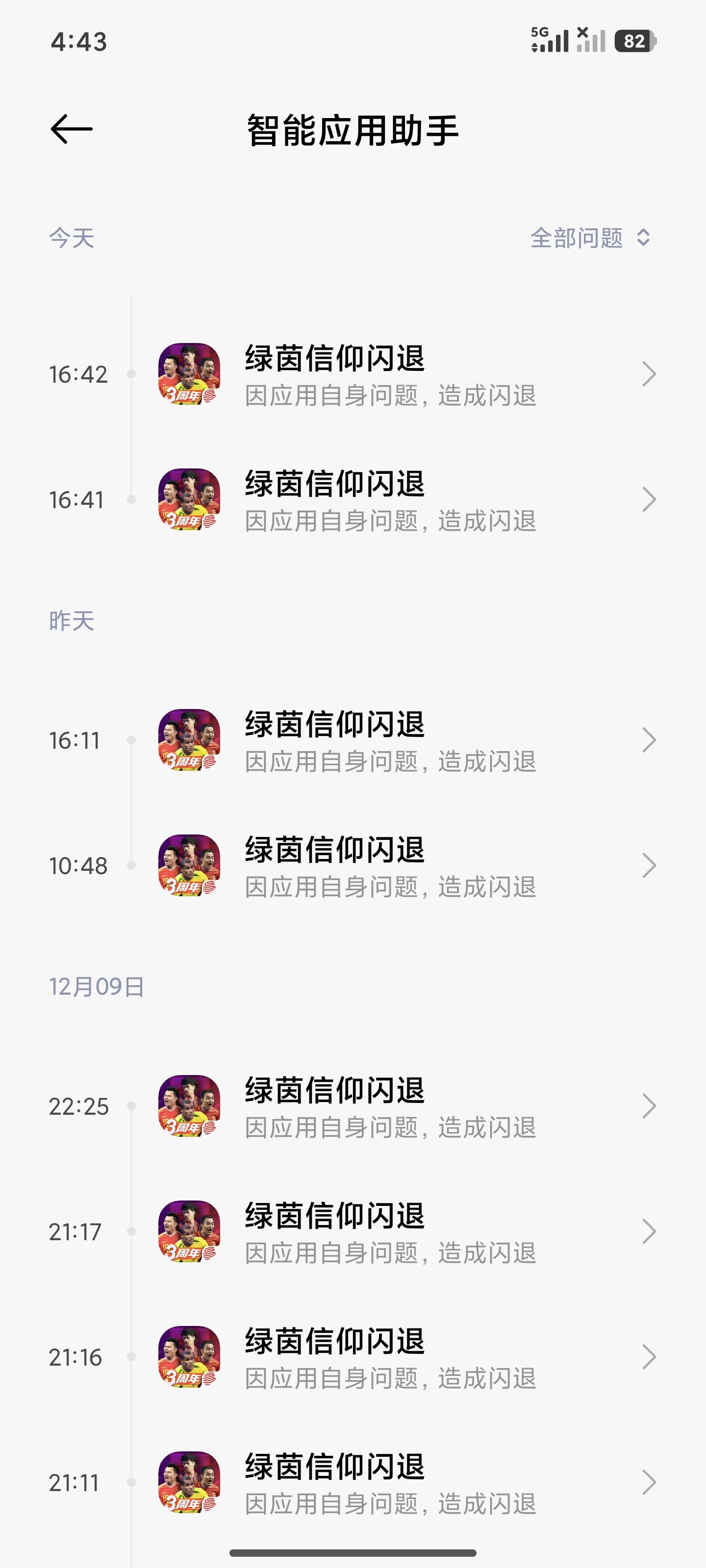Select the 21:16 绿茵信仰闪退 entry
Screen dimensions: 706x1568
point(390,1357)
